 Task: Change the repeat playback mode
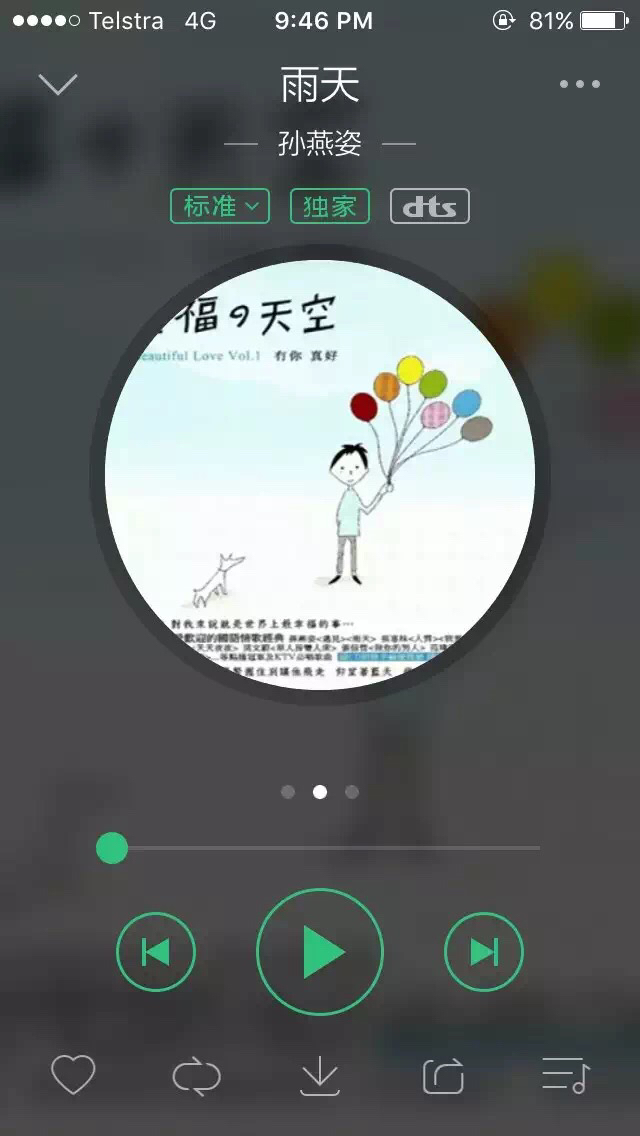(x=196, y=1076)
